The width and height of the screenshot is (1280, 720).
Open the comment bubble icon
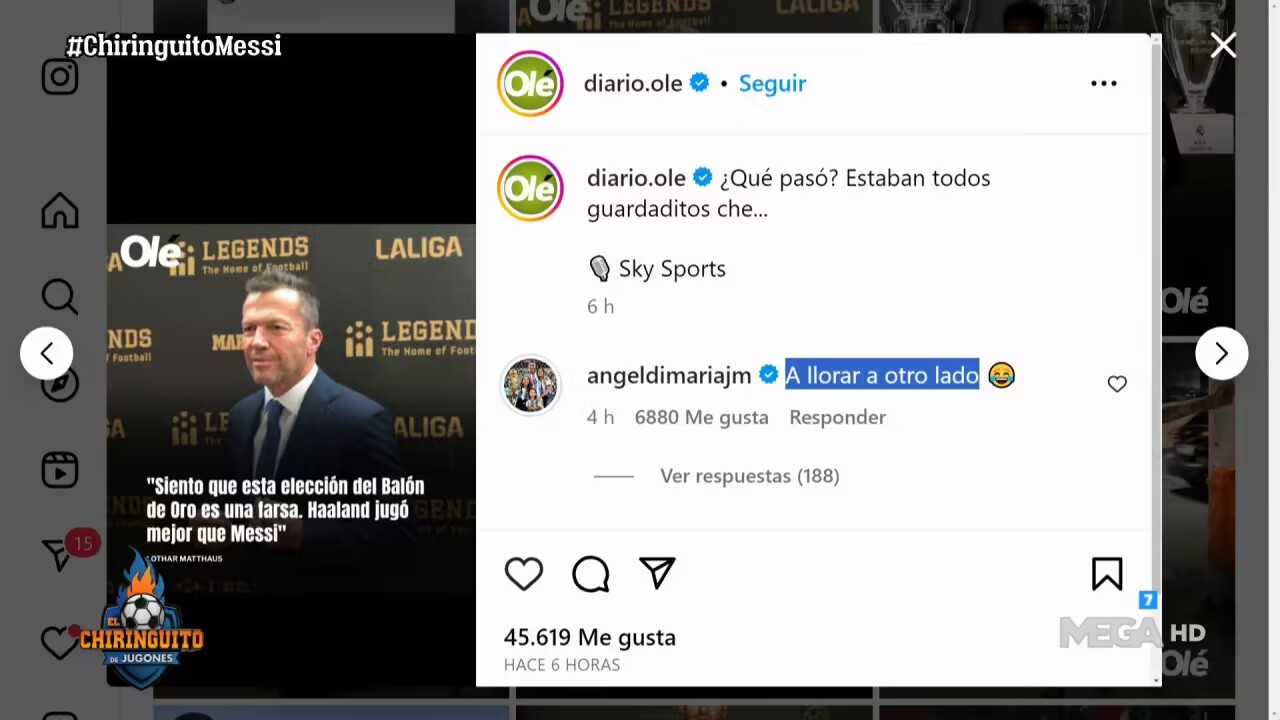(590, 574)
